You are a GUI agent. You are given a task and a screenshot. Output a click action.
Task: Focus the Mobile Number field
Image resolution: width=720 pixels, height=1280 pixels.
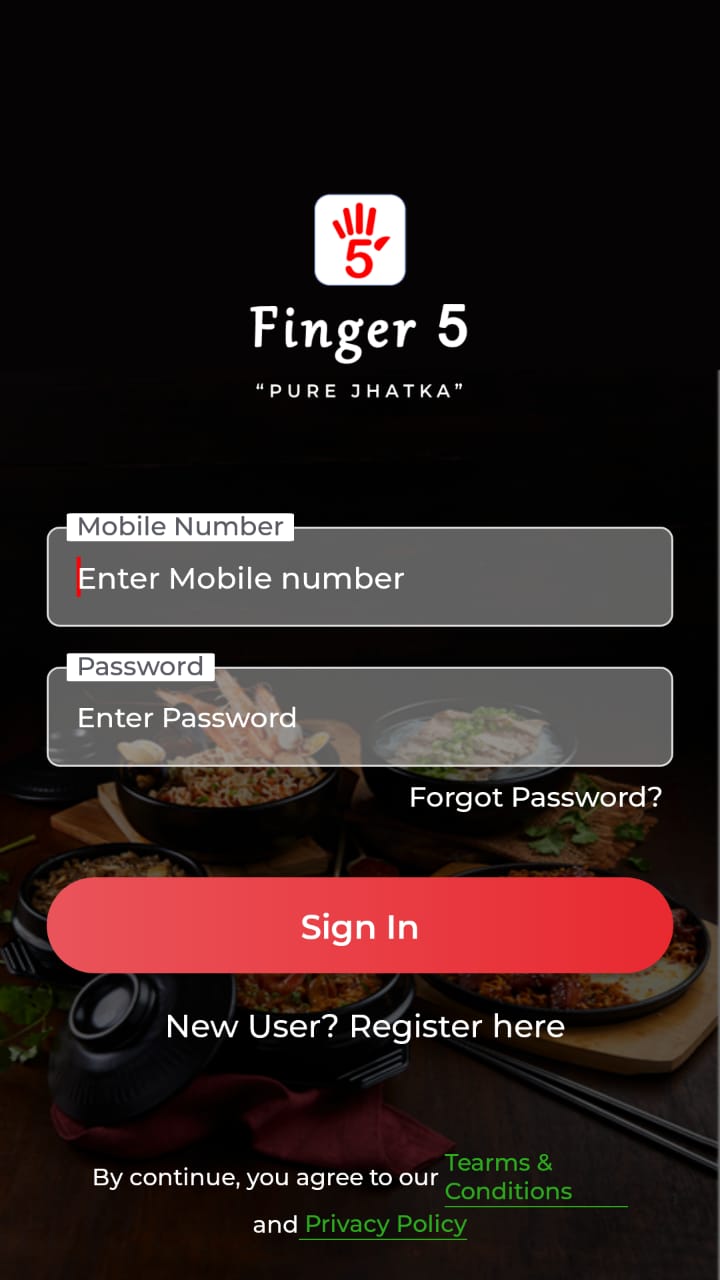(x=360, y=578)
